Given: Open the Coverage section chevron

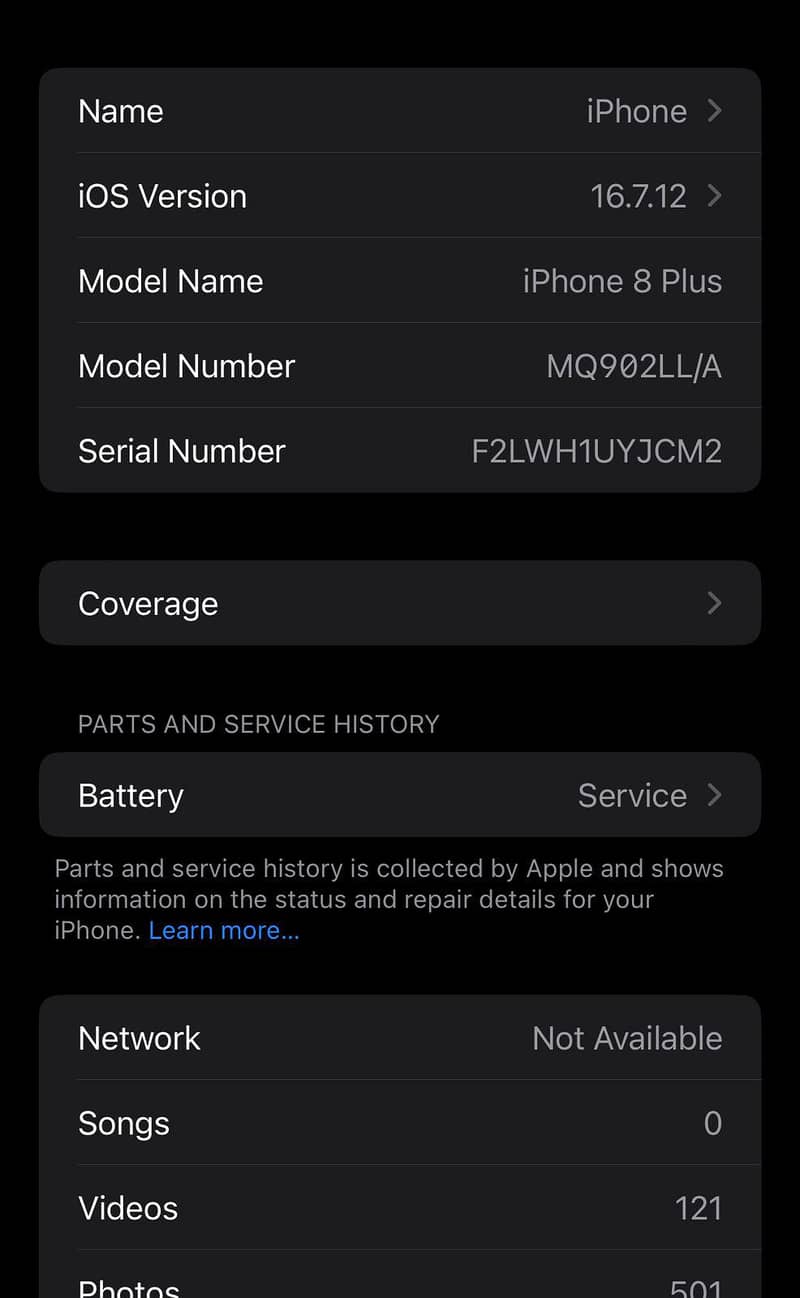Looking at the screenshot, I should pos(713,603).
